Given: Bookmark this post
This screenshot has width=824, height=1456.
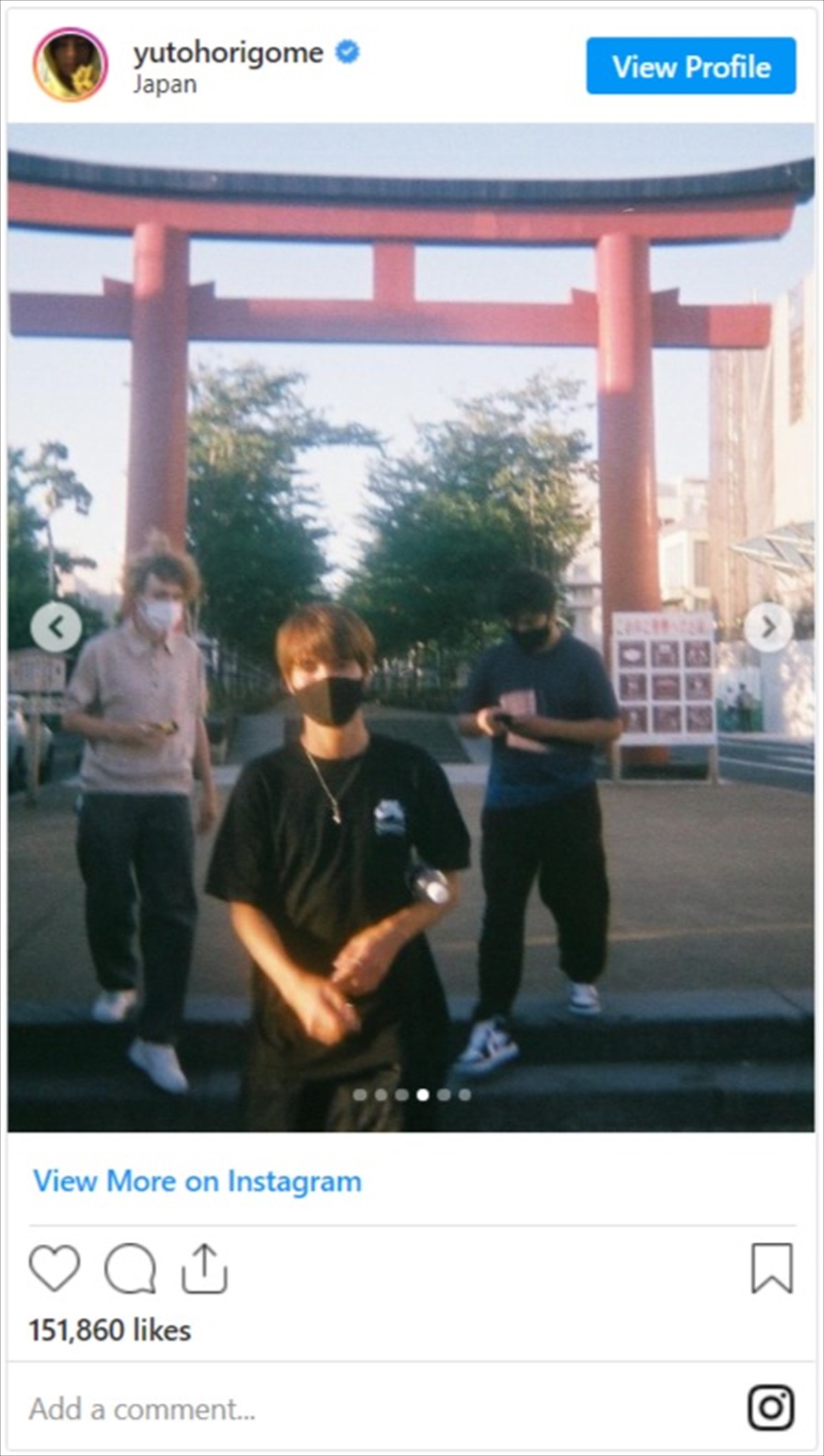Looking at the screenshot, I should pyautogui.click(x=772, y=1268).
